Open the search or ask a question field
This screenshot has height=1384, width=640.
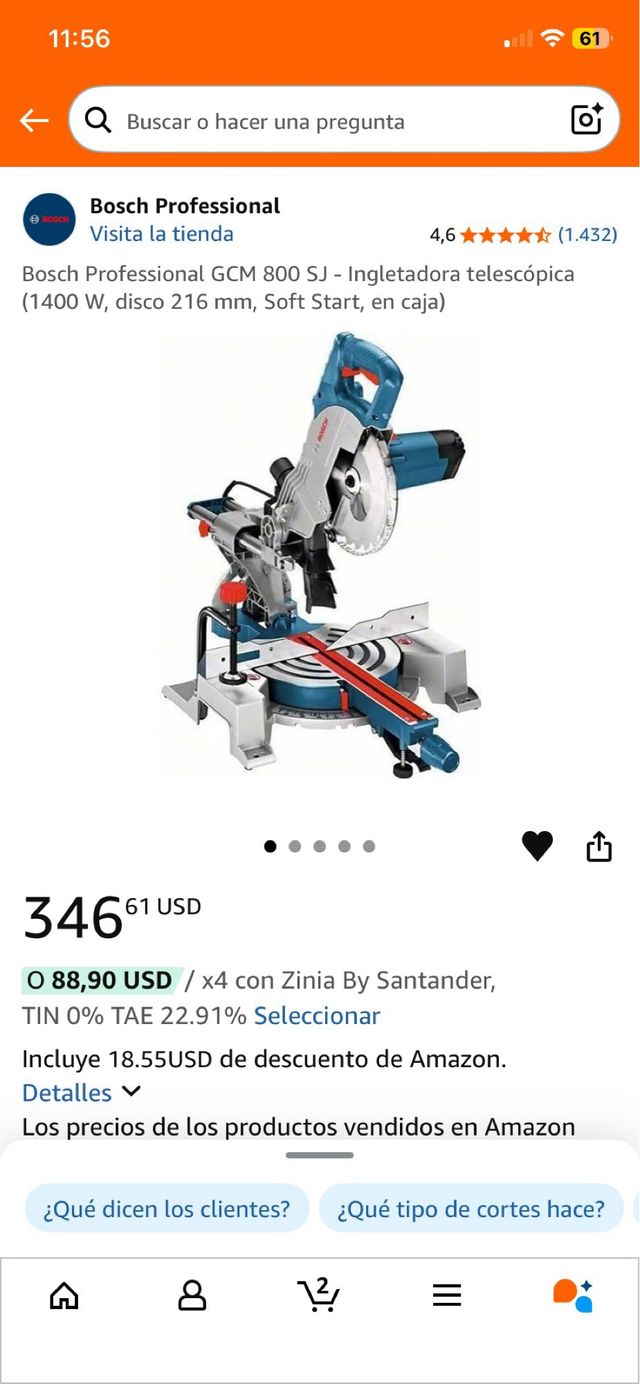[x=320, y=122]
